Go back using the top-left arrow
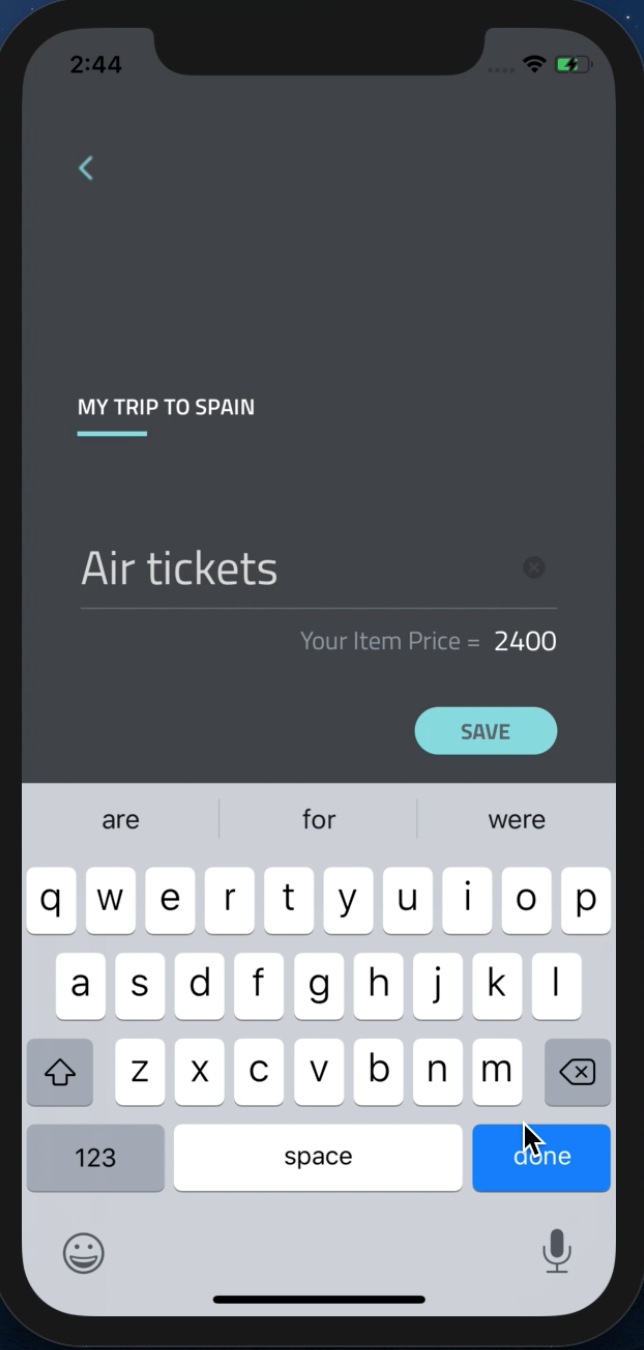644x1350 pixels. click(x=86, y=168)
